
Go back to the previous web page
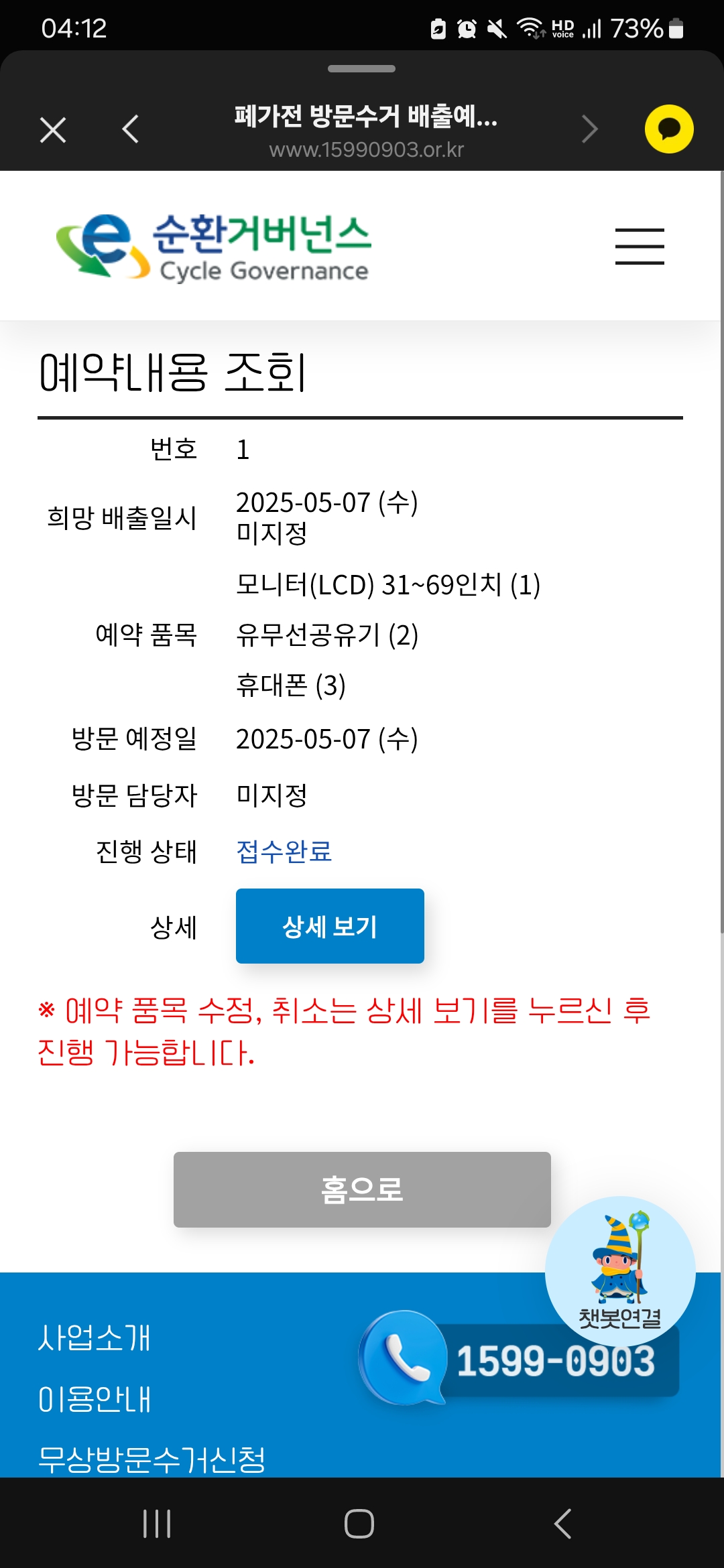tap(131, 129)
